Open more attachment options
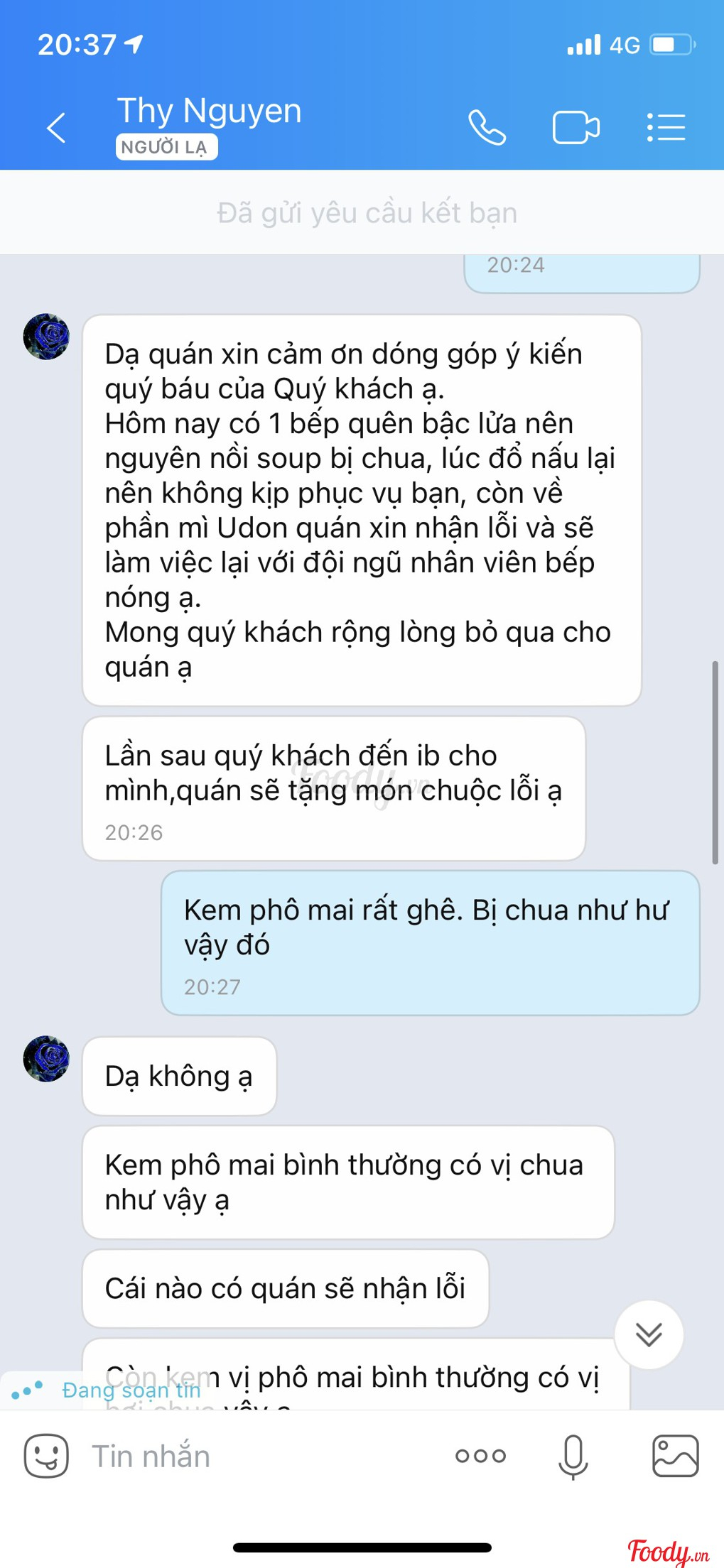This screenshot has width=724, height=1568. [x=480, y=1456]
